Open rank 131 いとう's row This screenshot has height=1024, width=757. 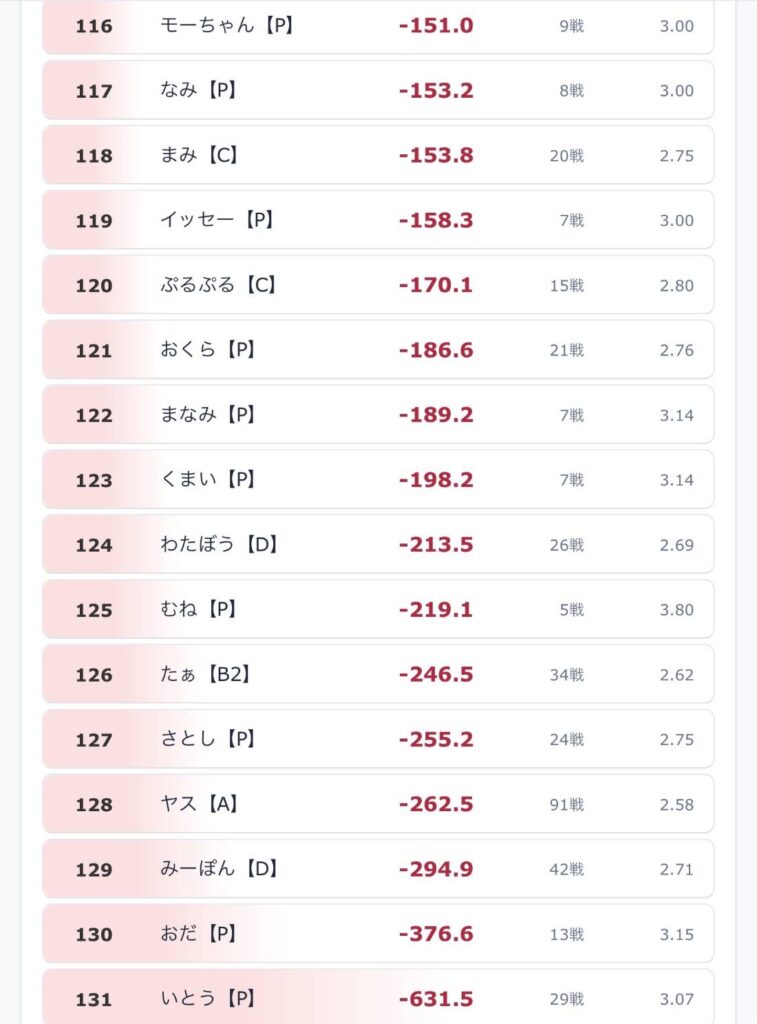[378, 997]
